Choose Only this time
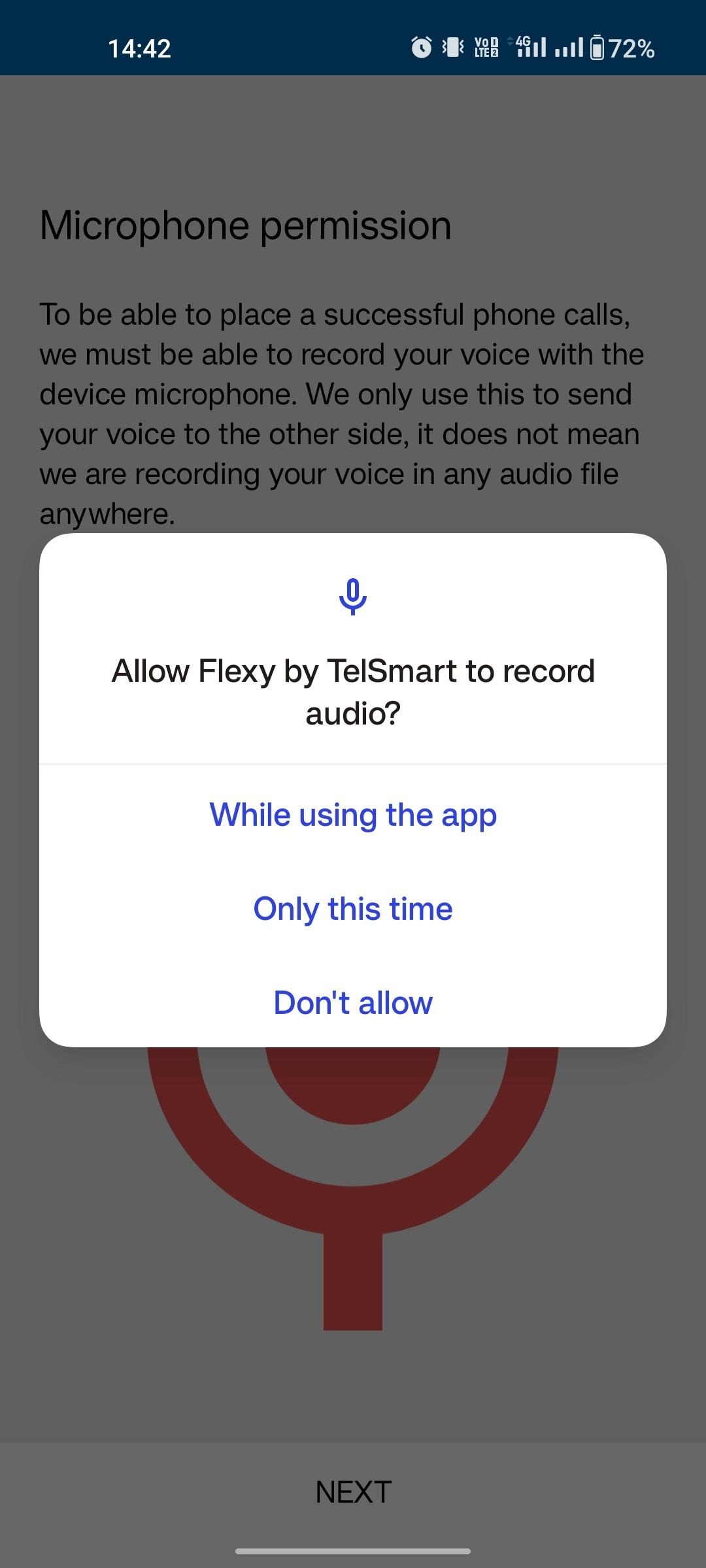Screen dimensions: 706x1568 click(x=353, y=909)
